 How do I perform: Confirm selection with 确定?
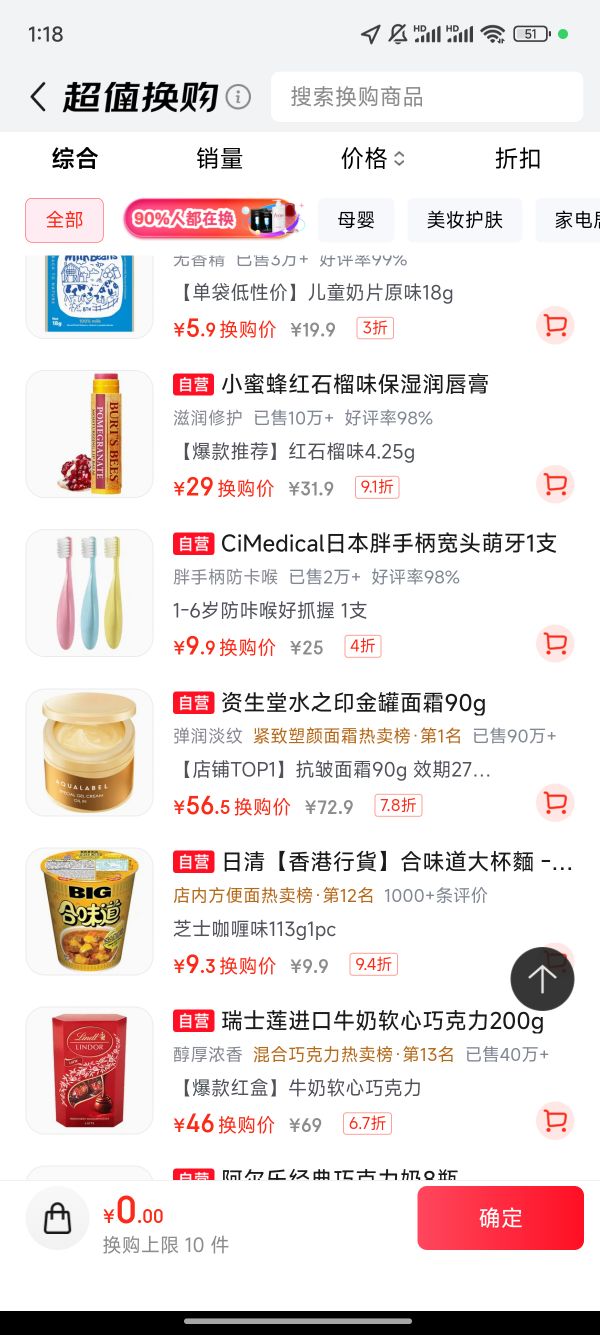[500, 1218]
